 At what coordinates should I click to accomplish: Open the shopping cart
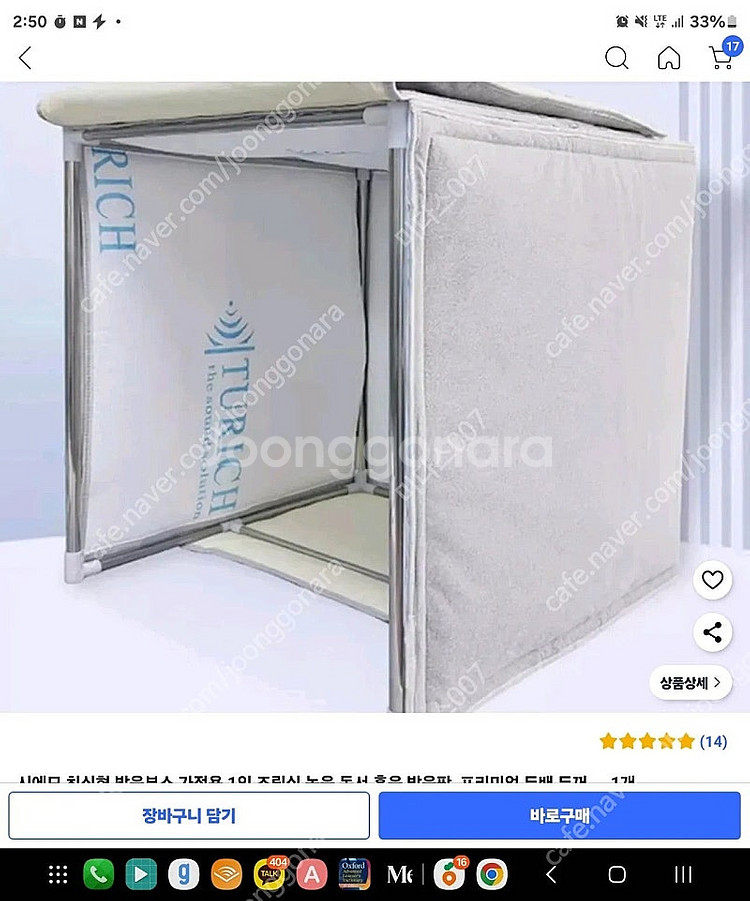(x=720, y=56)
